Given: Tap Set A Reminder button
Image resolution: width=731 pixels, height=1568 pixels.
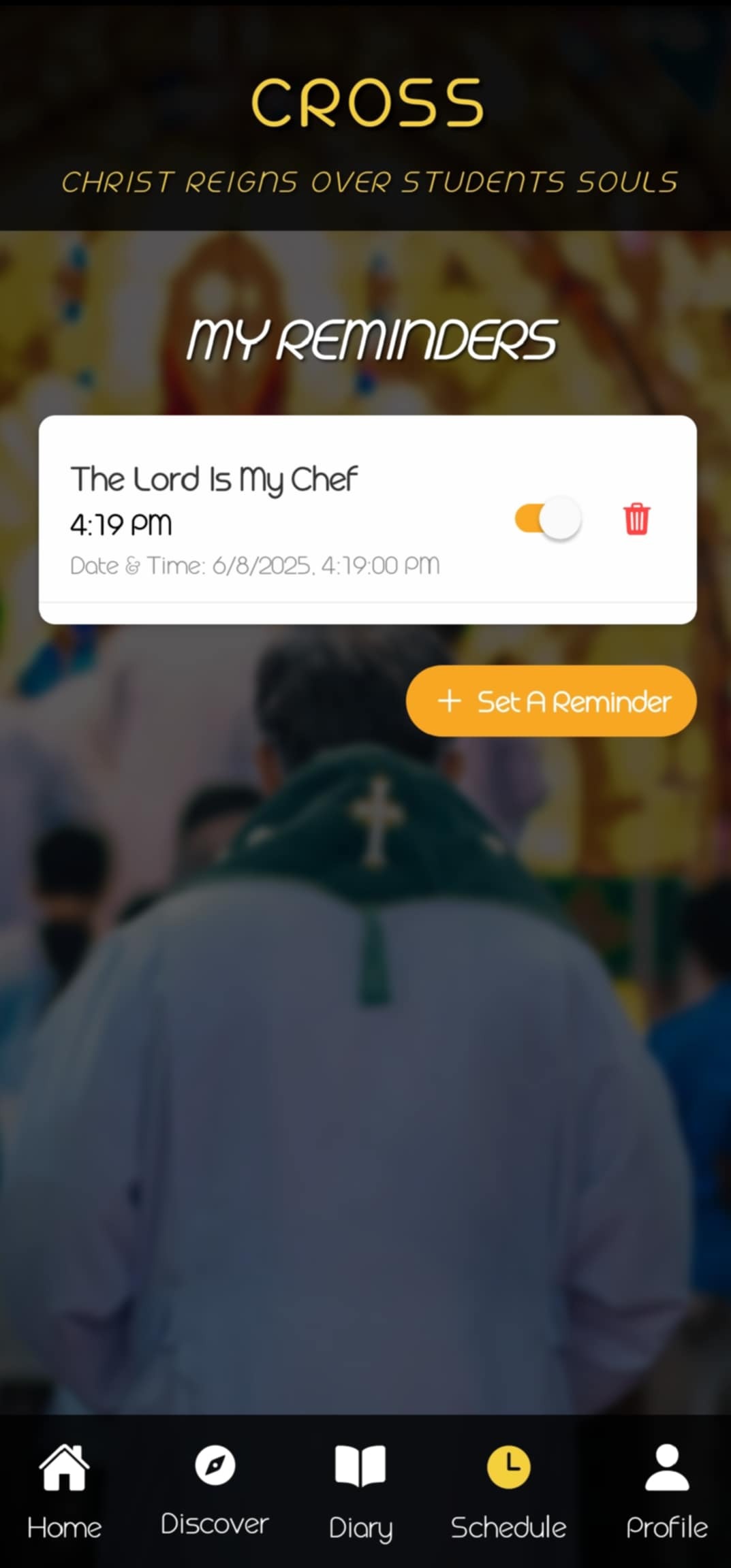Looking at the screenshot, I should tap(551, 701).
